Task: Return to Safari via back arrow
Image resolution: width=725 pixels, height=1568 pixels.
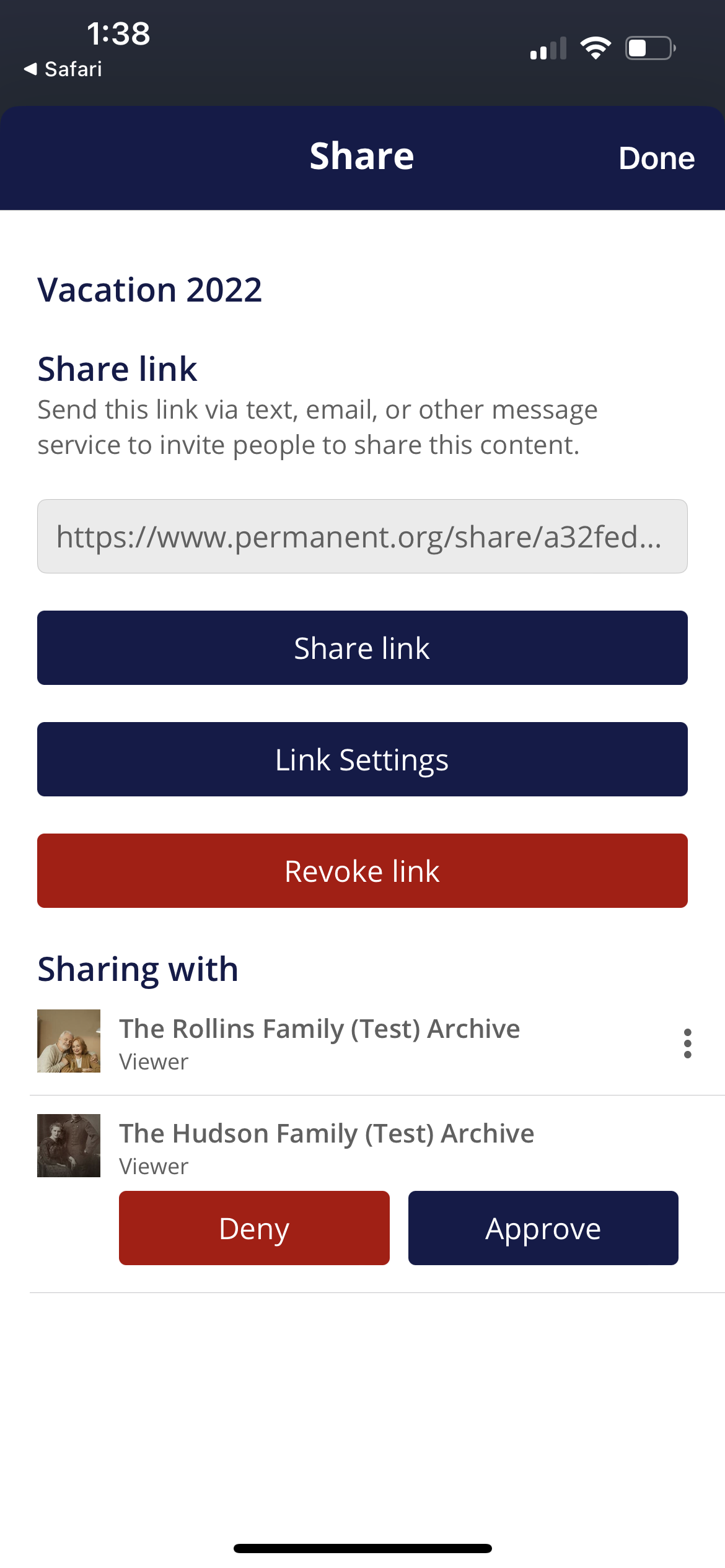Action: [63, 69]
